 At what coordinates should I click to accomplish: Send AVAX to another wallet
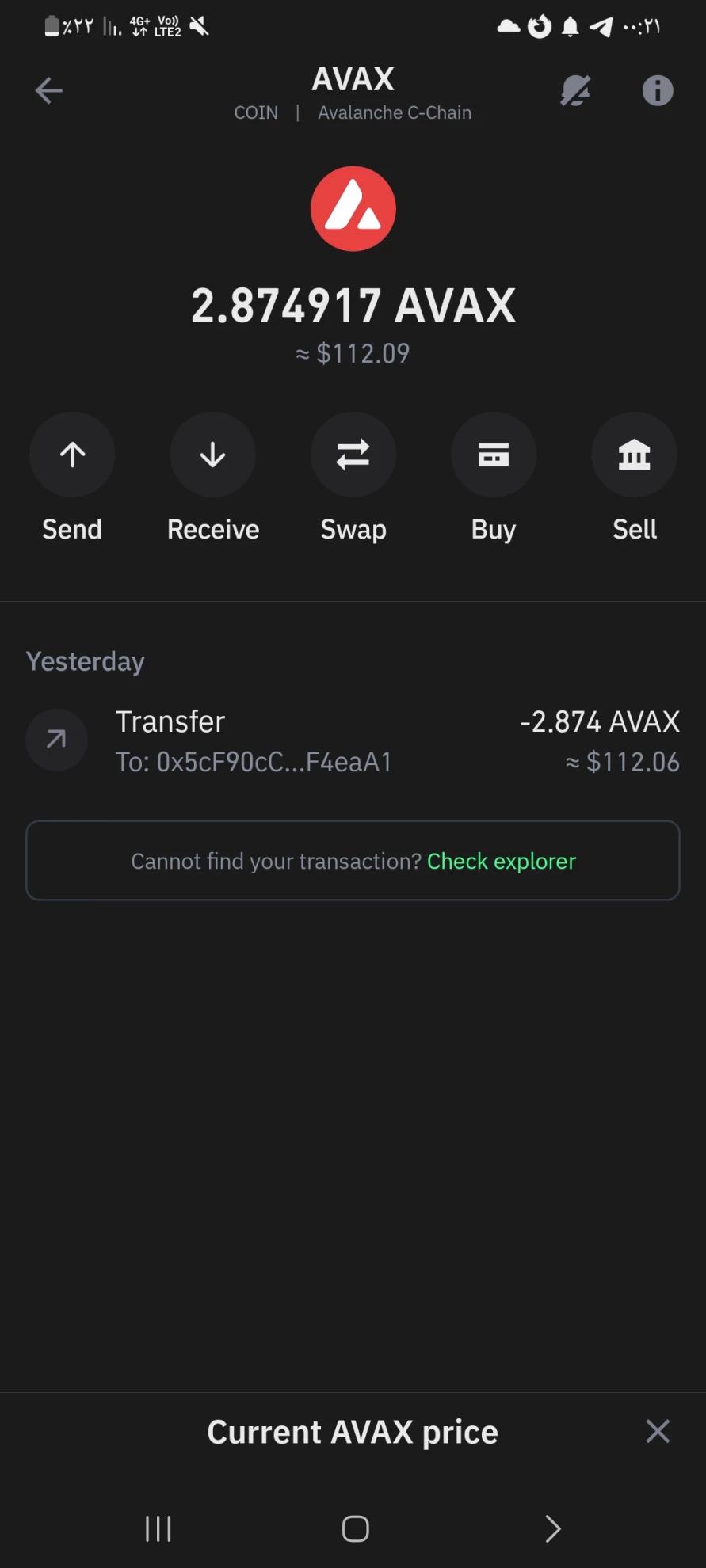(72, 455)
